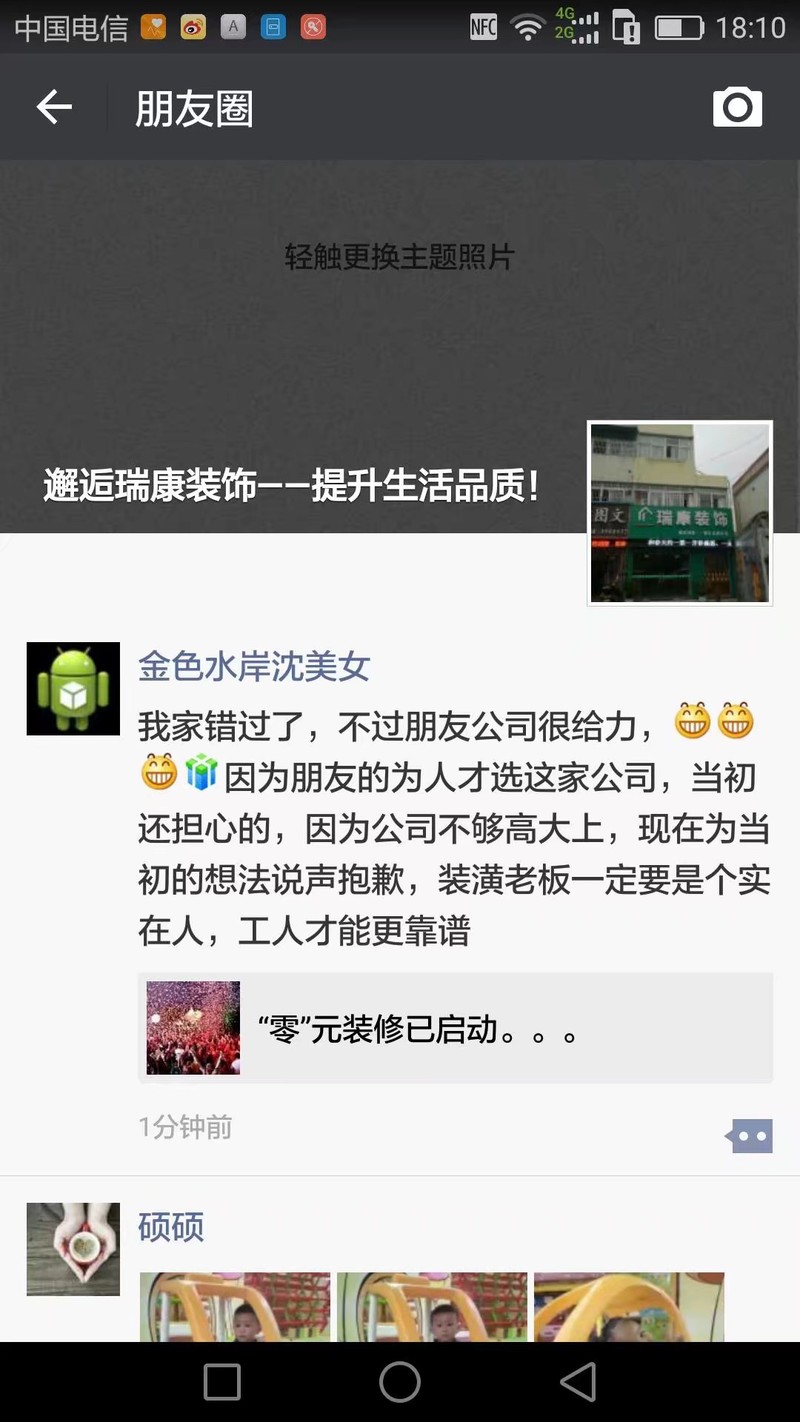Open 金色水岸沈美女's avatar
The height and width of the screenshot is (1422, 800).
[x=73, y=689]
